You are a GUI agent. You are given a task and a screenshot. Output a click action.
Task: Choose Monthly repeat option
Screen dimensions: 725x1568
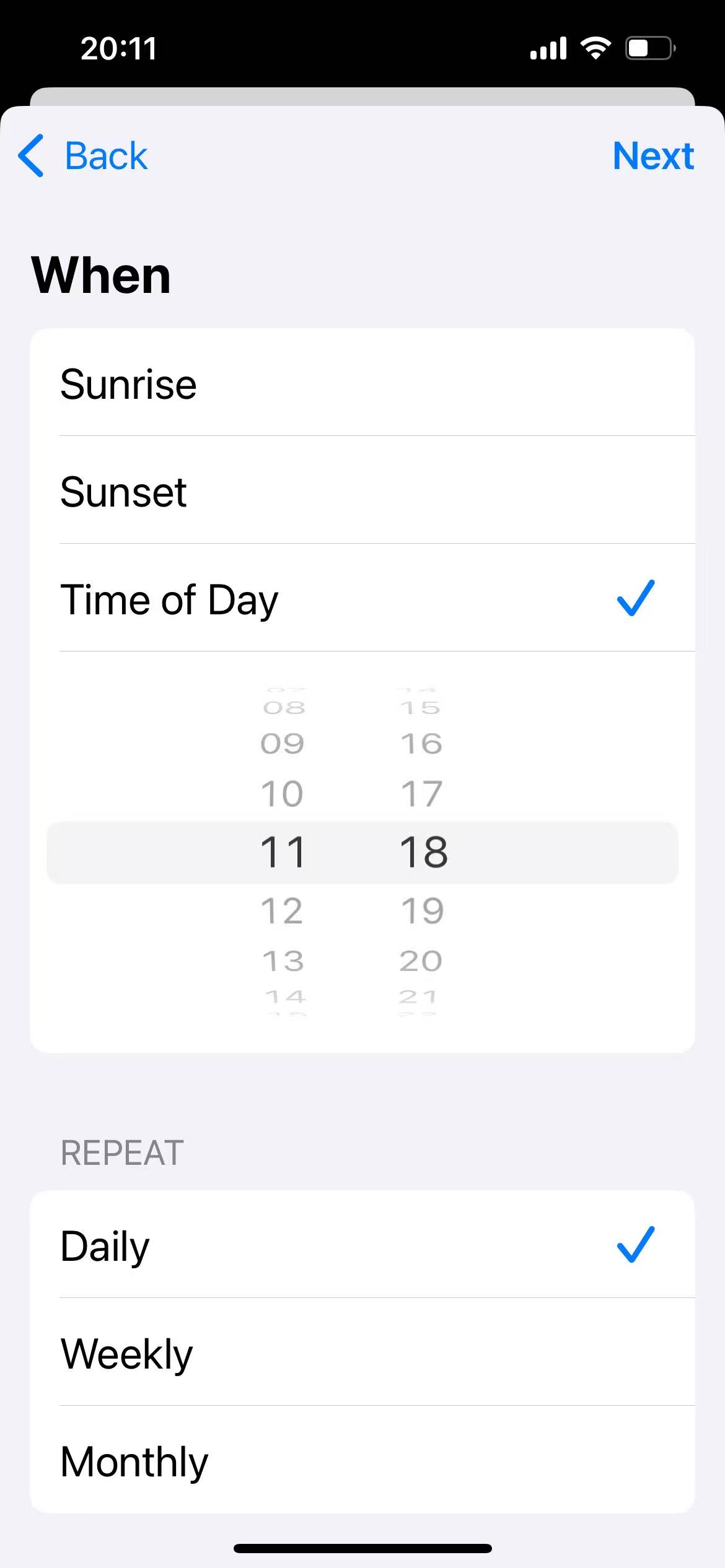(362, 1461)
